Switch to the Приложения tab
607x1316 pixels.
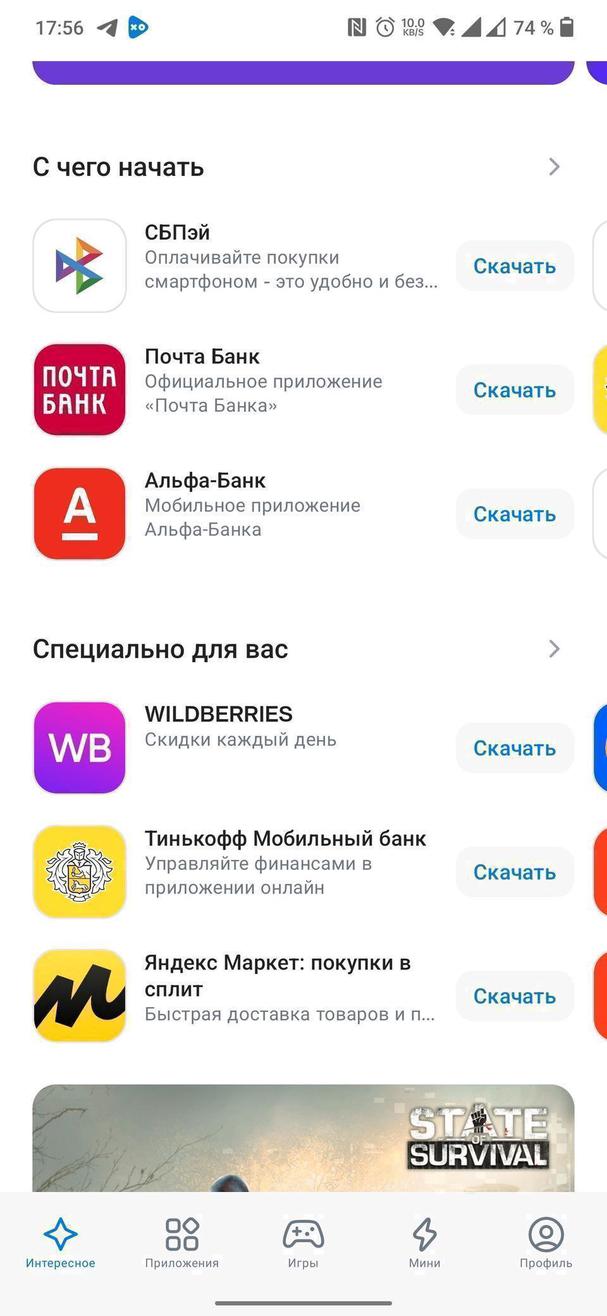click(181, 1244)
